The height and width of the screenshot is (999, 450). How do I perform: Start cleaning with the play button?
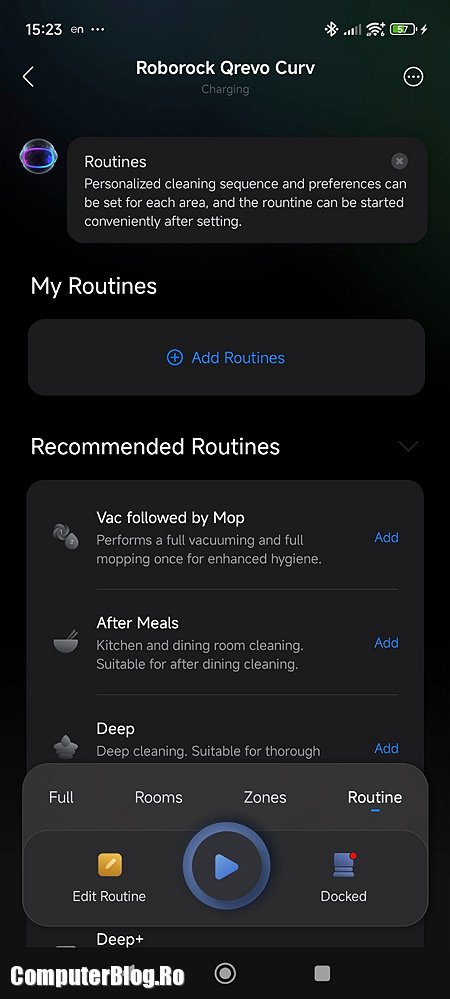(x=226, y=866)
